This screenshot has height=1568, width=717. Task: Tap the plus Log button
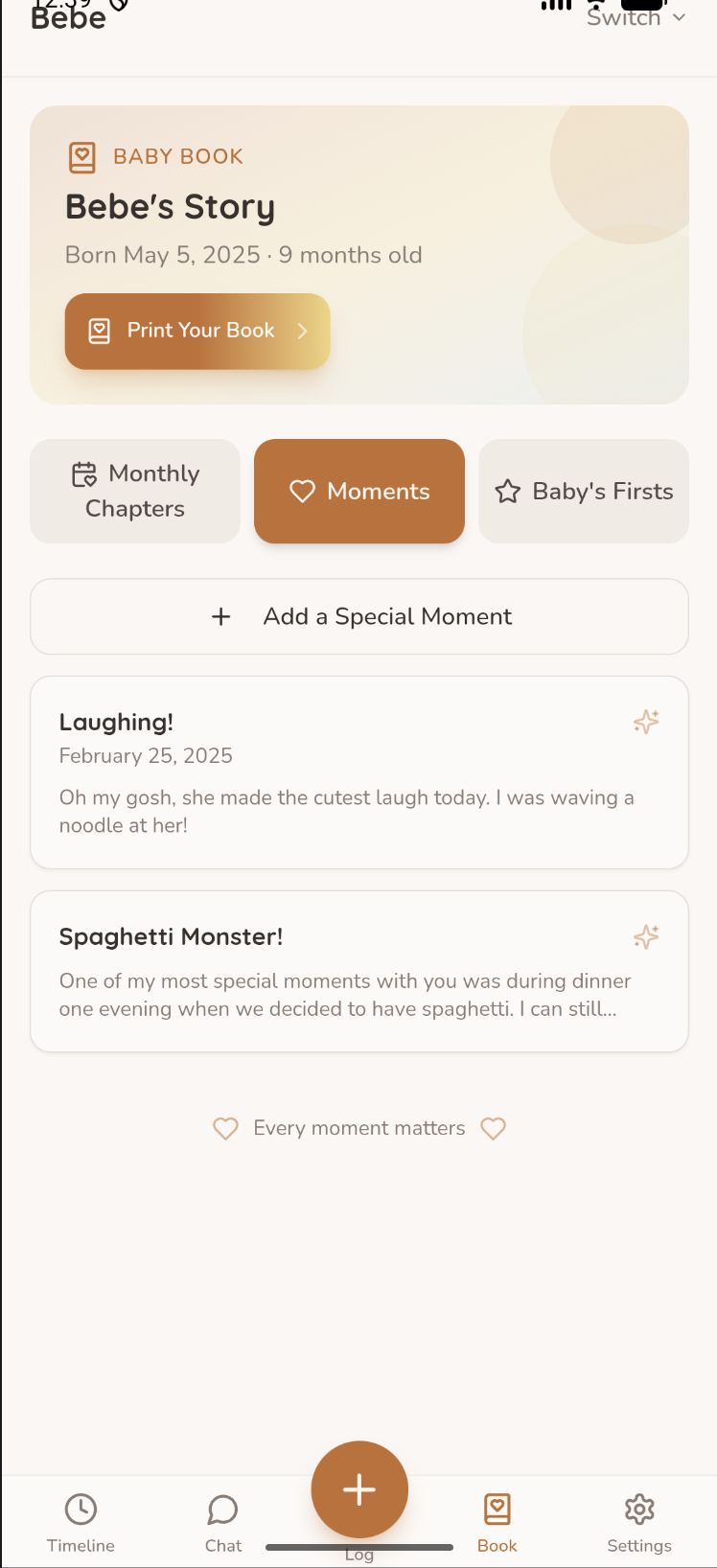tap(359, 1489)
